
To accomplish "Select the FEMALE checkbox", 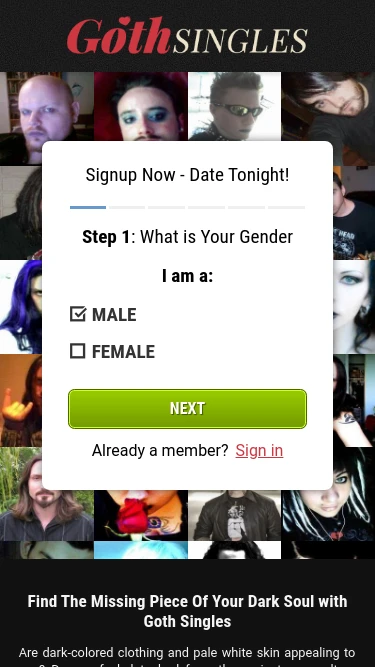I will click(x=78, y=351).
